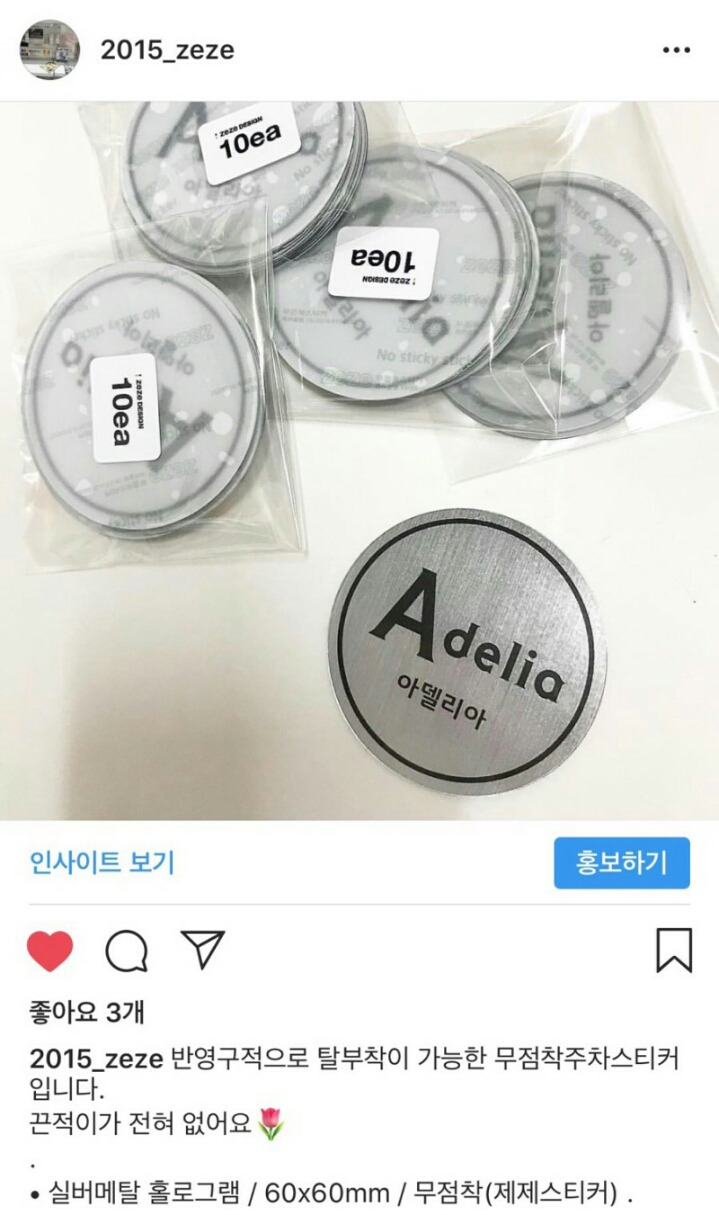719x1215 pixels.
Task: Share the post via paper plane icon
Action: pos(203,949)
